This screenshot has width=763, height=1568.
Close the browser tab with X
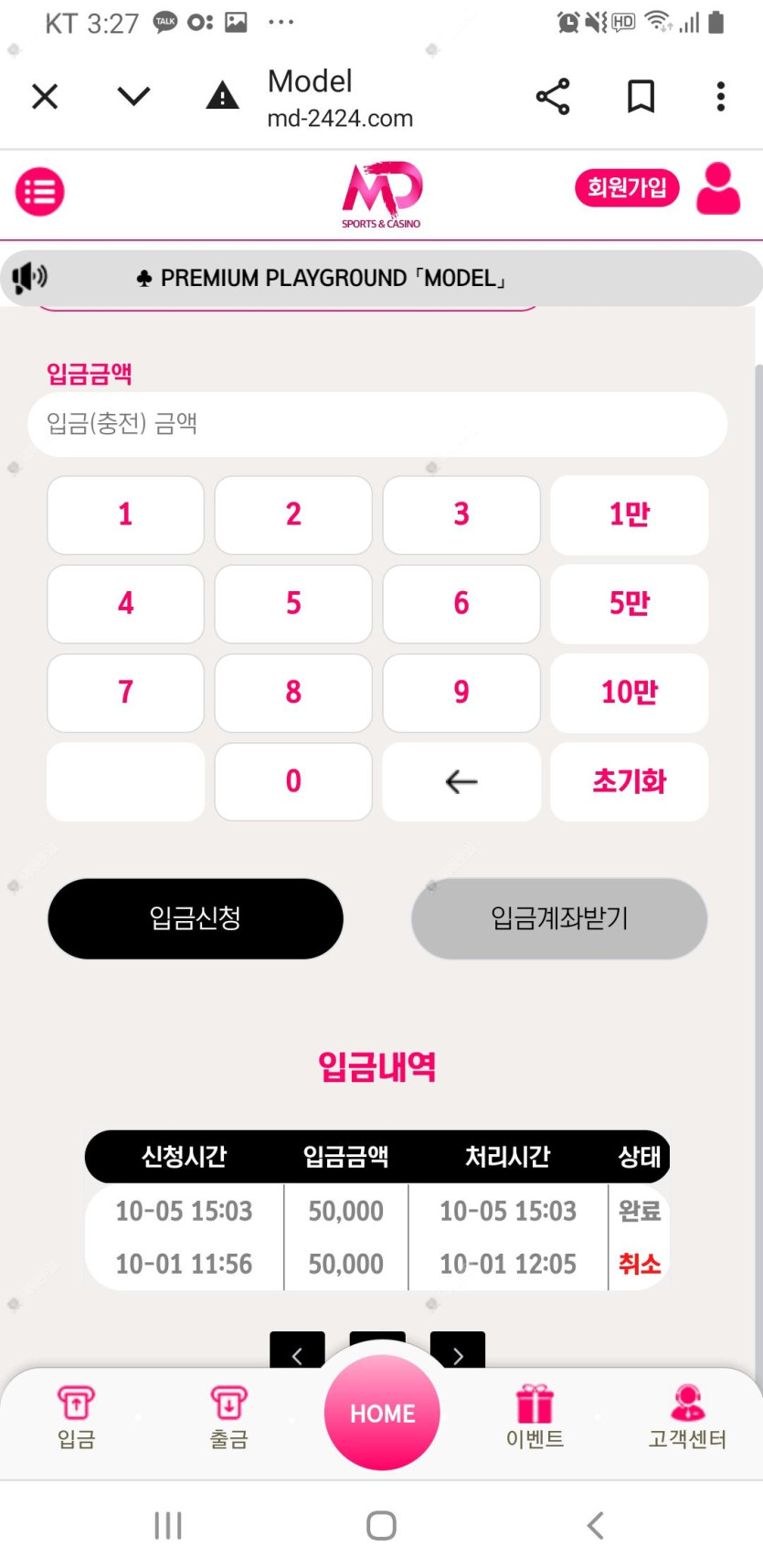tap(45, 96)
